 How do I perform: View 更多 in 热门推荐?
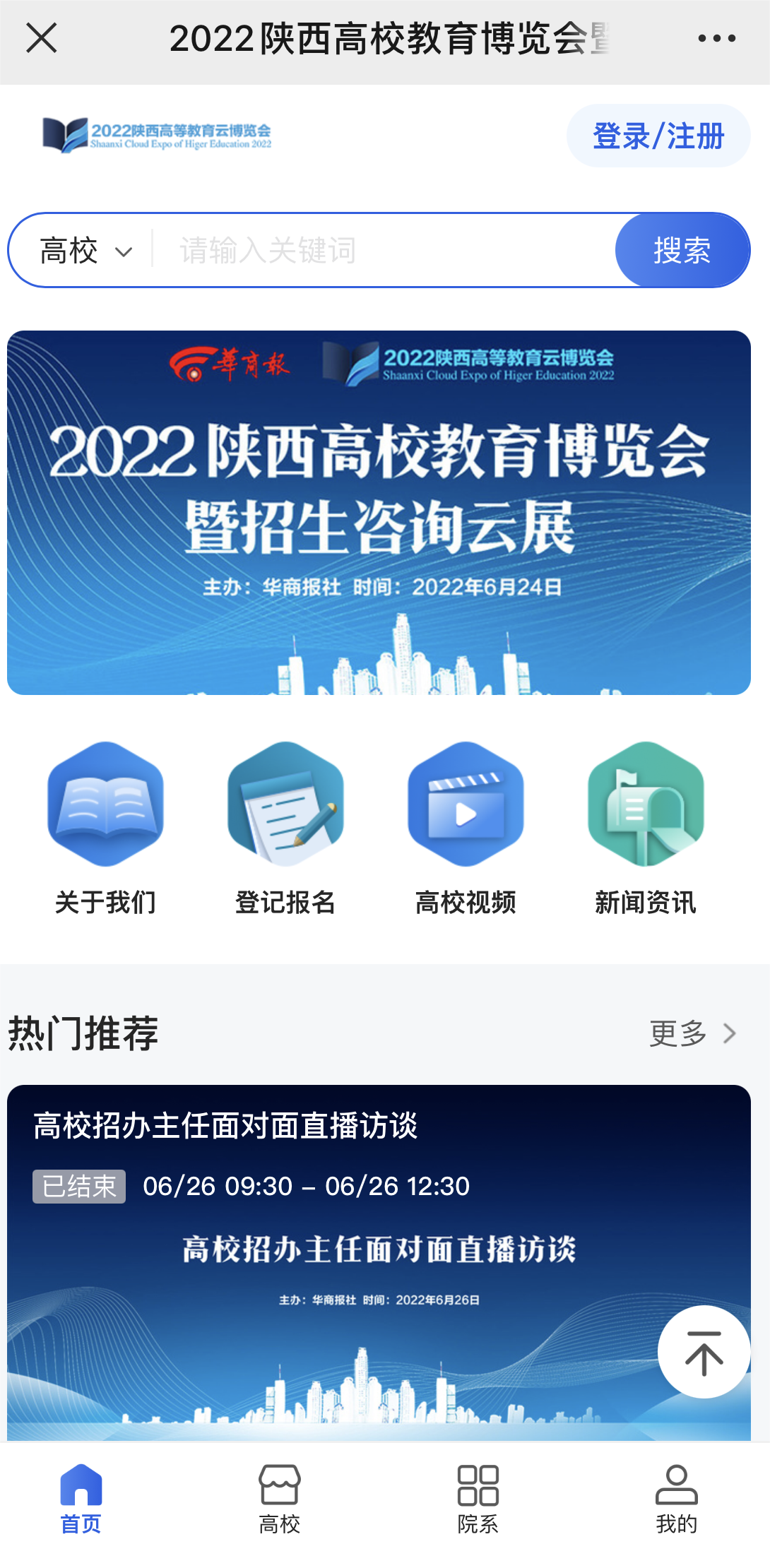[692, 1033]
